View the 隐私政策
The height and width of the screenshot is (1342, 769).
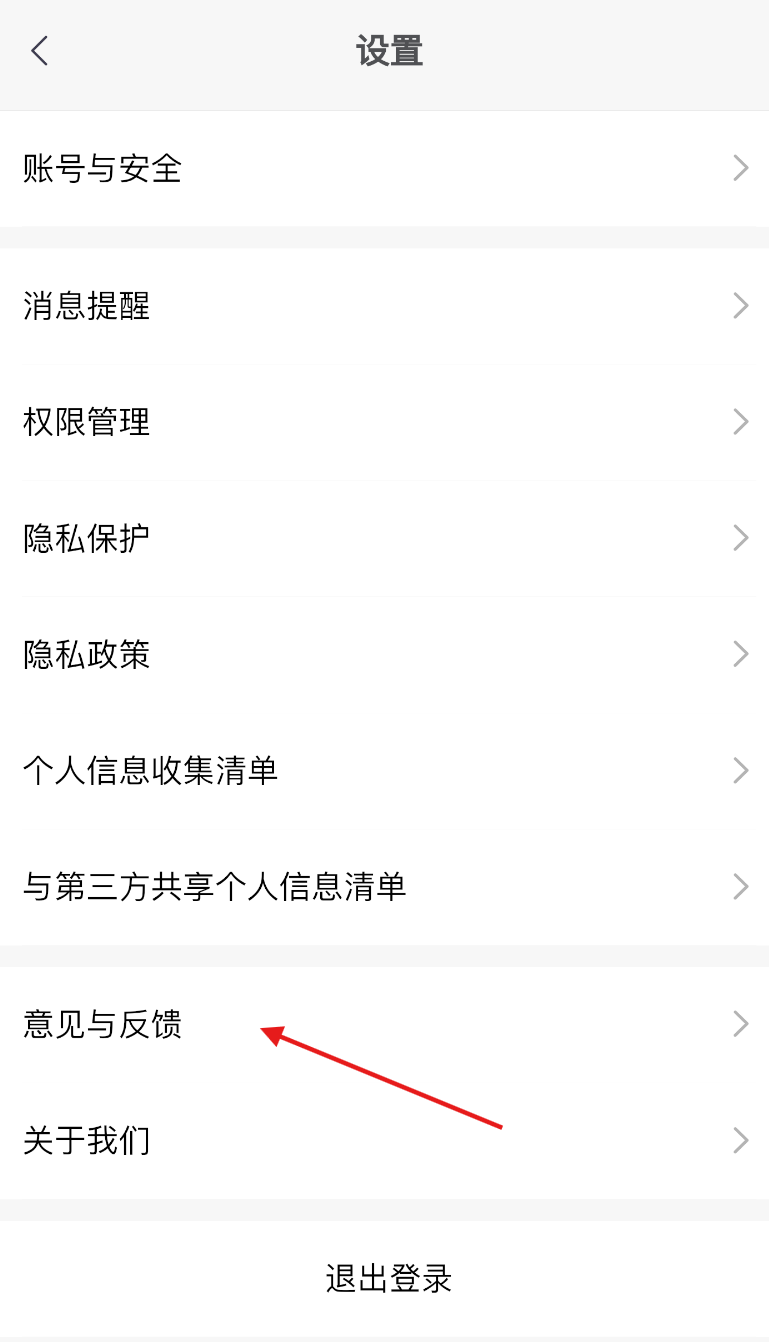coord(384,654)
